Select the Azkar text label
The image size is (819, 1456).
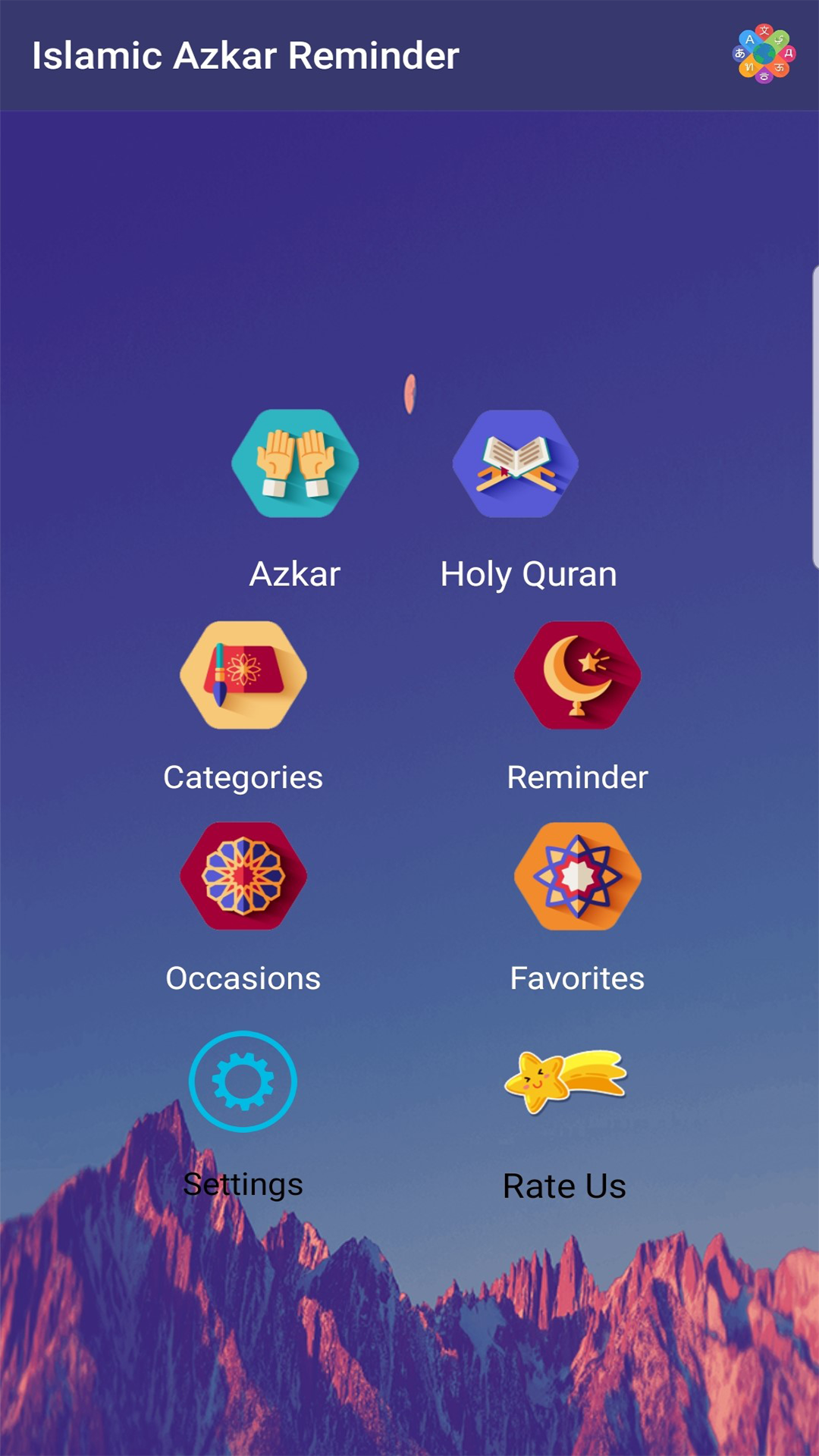click(296, 574)
